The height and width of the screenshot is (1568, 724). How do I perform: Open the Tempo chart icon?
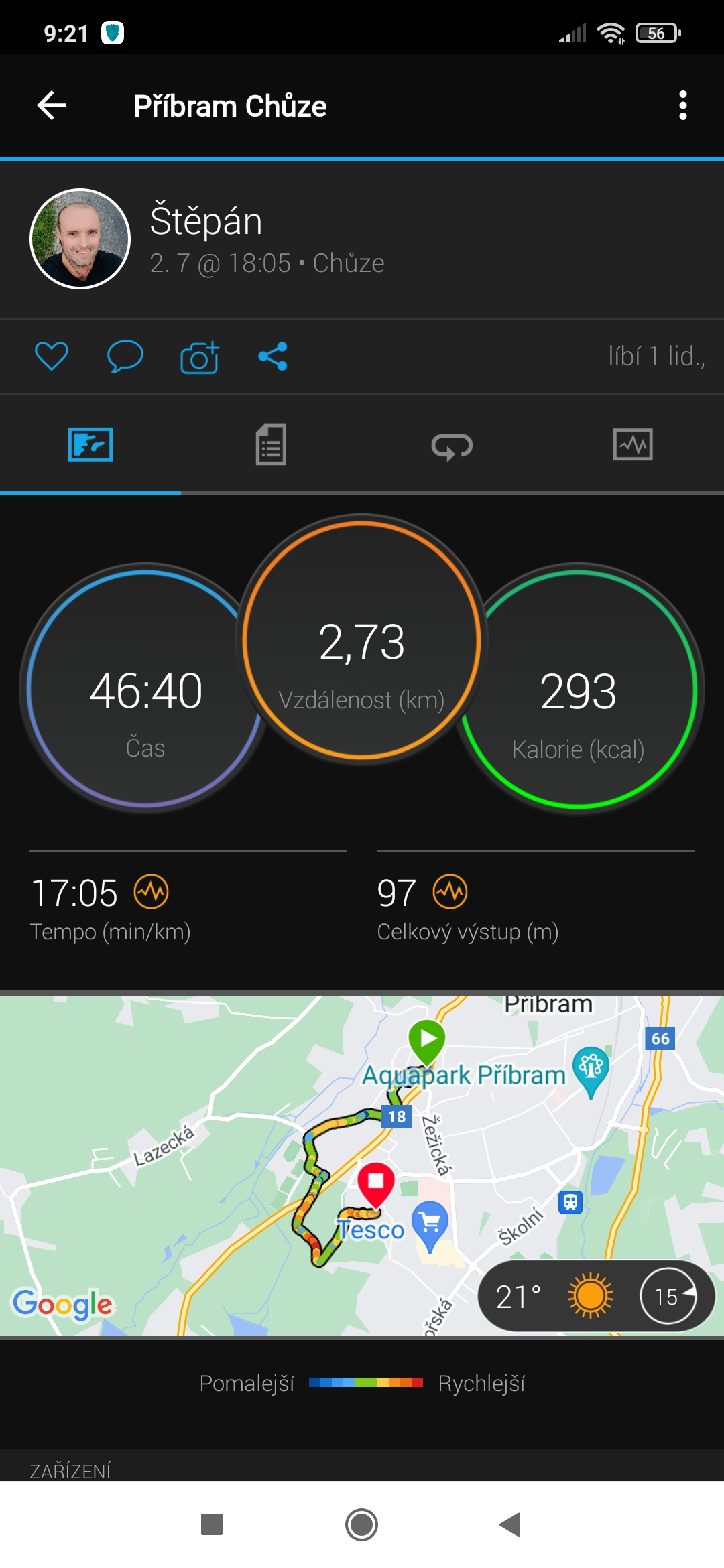(x=151, y=892)
